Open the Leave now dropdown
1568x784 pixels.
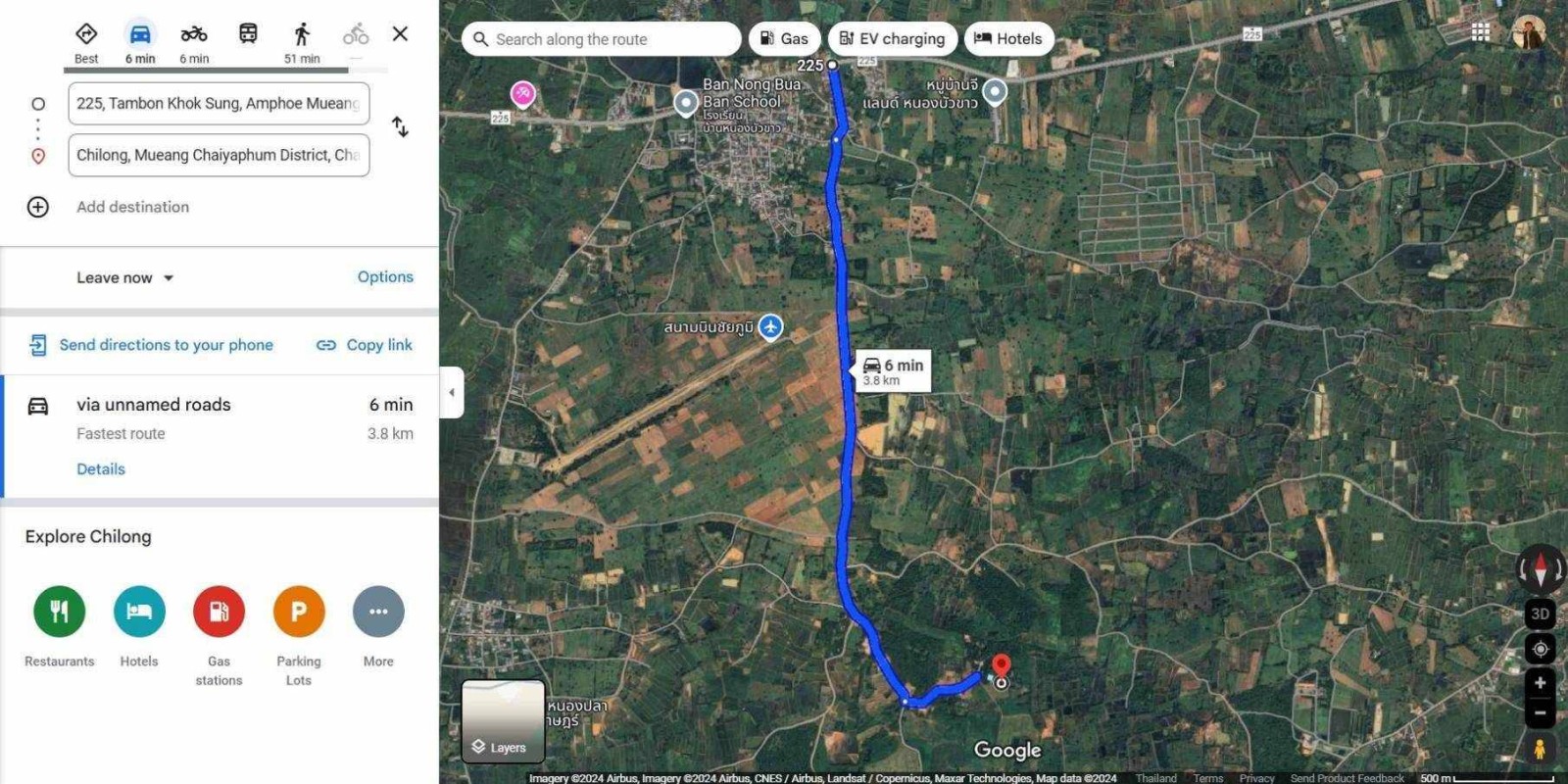(x=125, y=277)
